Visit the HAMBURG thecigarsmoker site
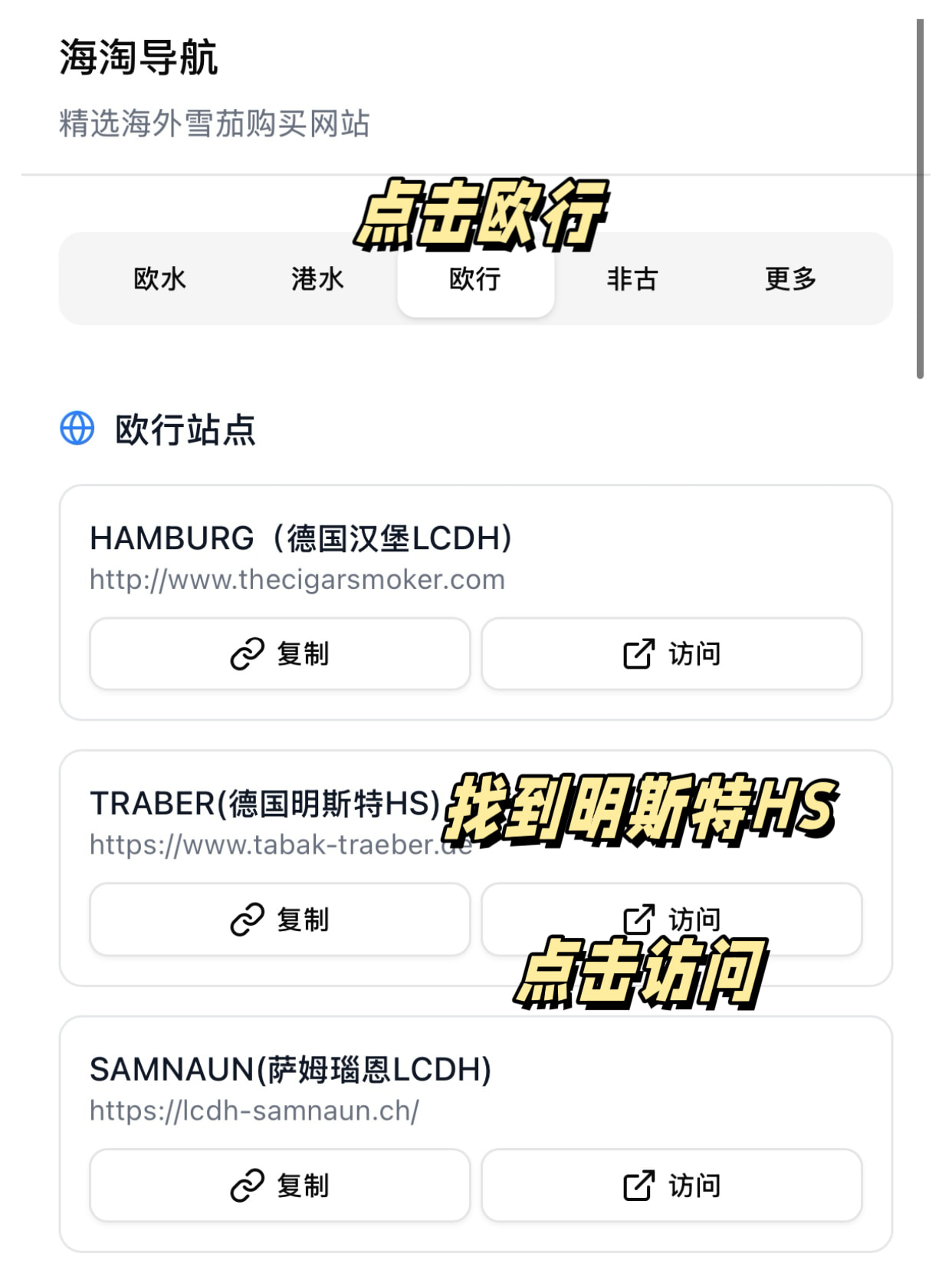This screenshot has height=1270, width=952. click(671, 654)
